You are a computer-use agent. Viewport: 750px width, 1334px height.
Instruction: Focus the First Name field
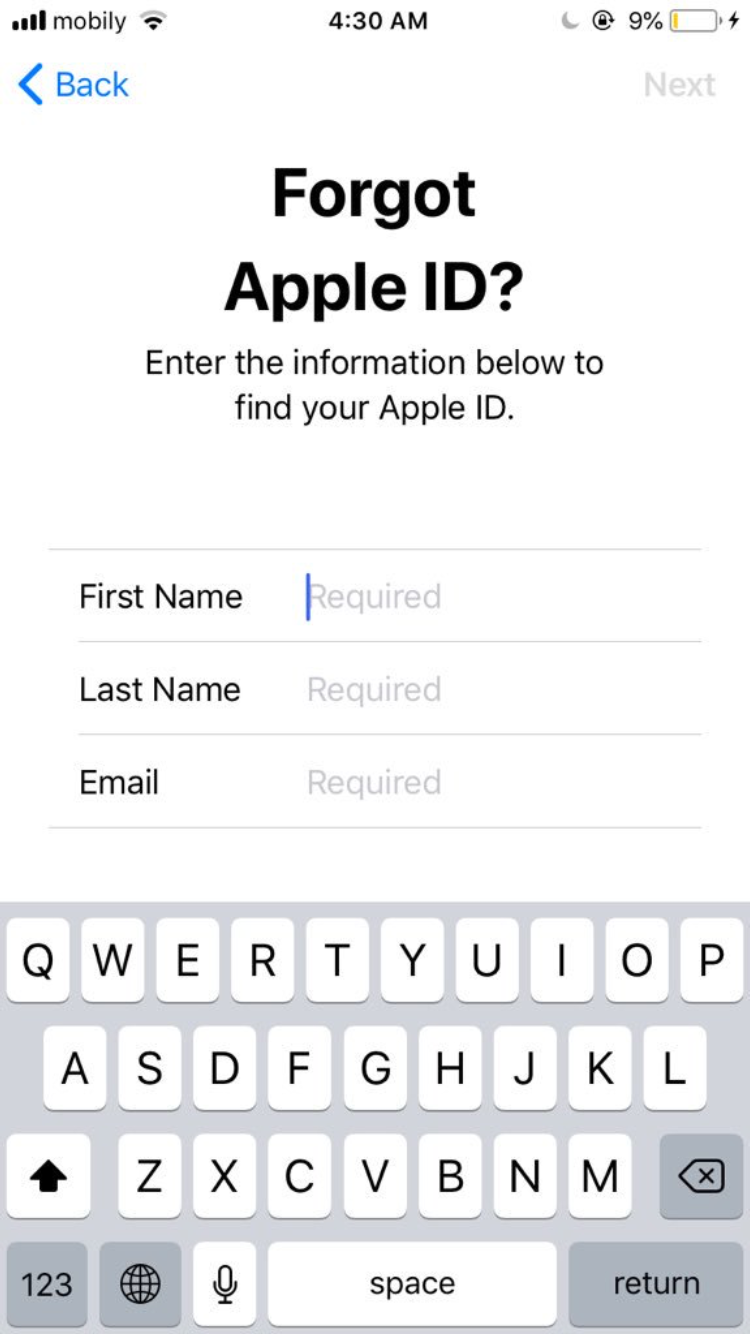click(375, 596)
